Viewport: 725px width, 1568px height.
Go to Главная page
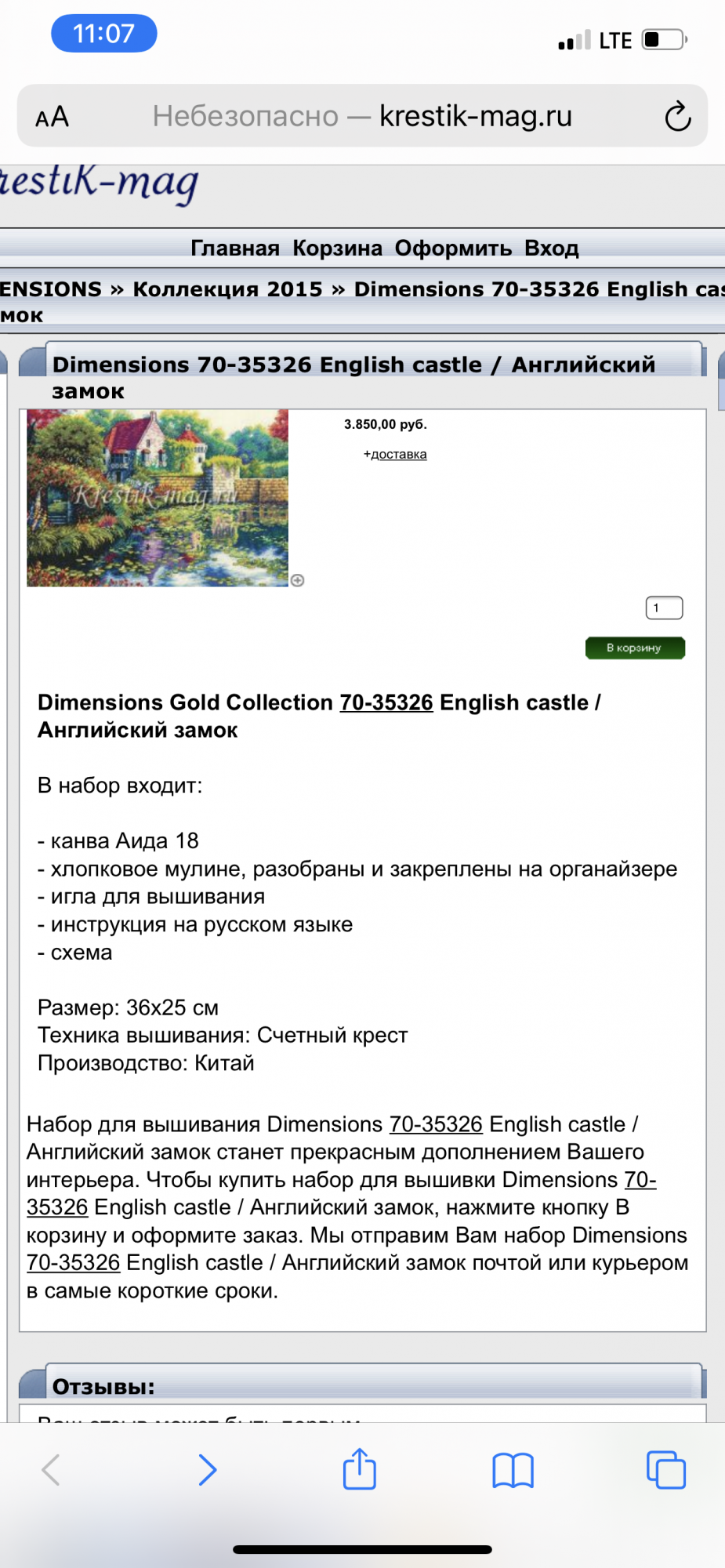coord(234,248)
